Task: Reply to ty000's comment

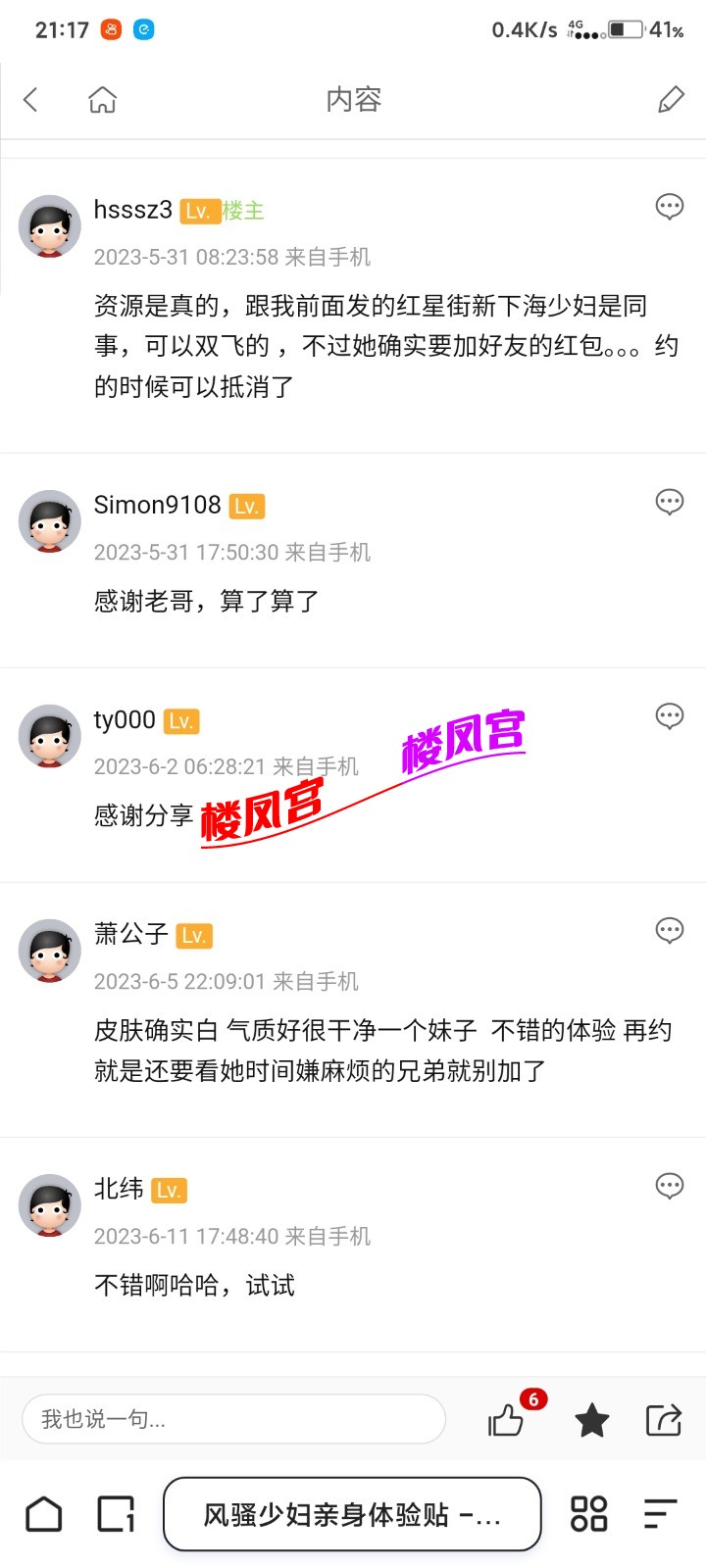Action: (669, 716)
